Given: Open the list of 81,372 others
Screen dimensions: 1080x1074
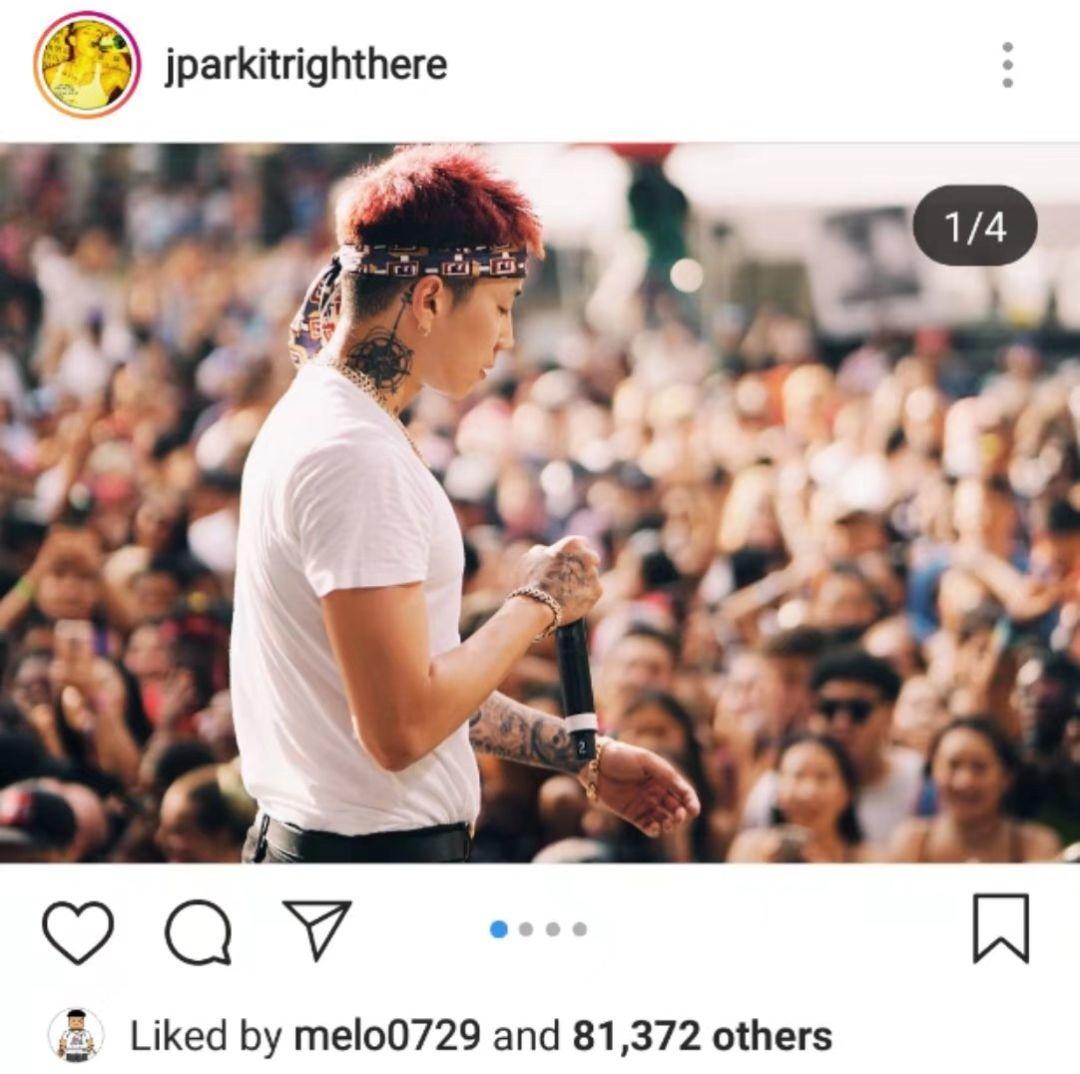Looking at the screenshot, I should (x=701, y=1036).
